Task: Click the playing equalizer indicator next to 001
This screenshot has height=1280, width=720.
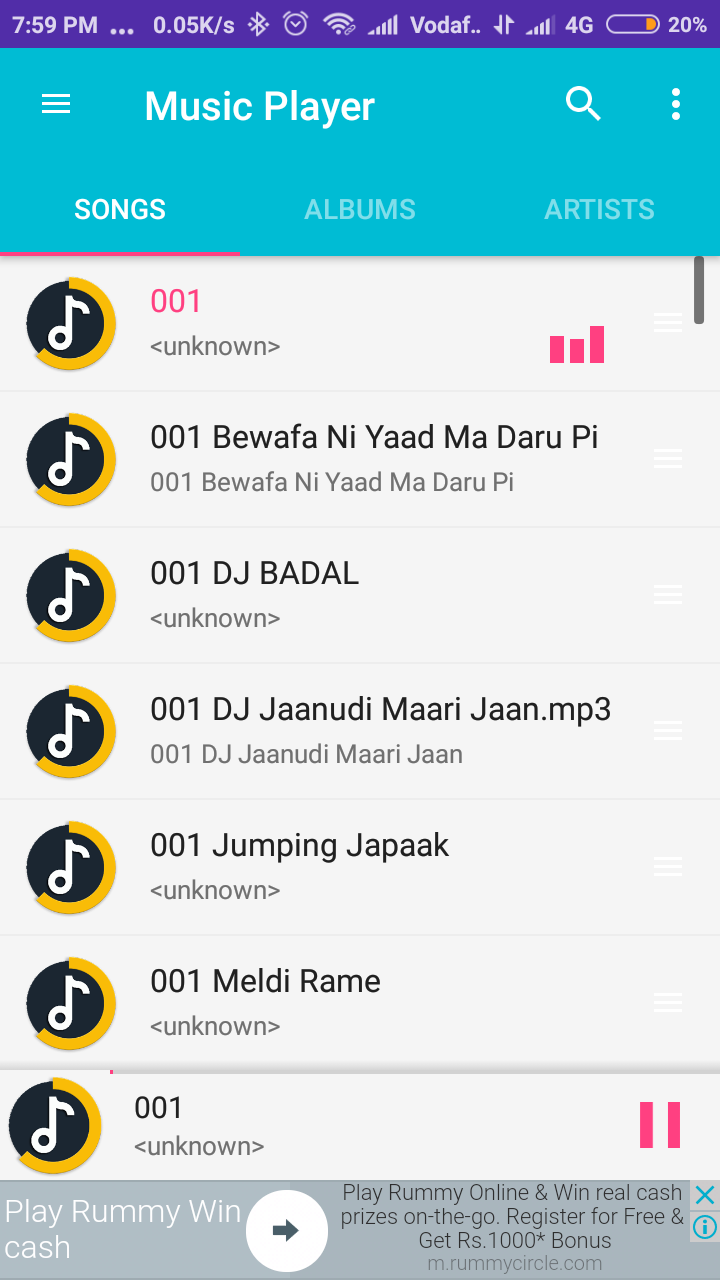Action: point(577,344)
